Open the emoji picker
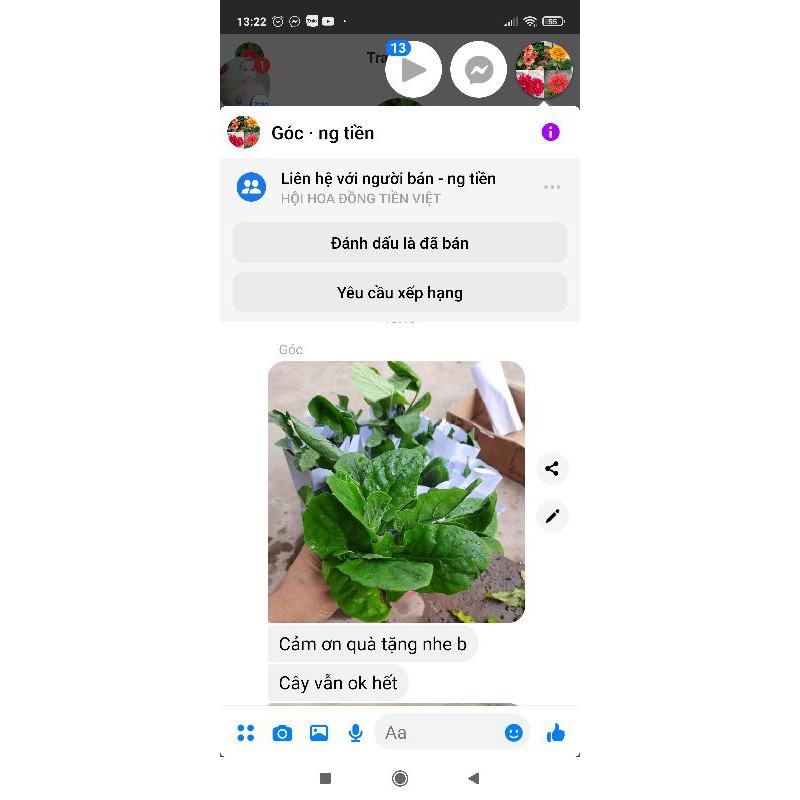This screenshot has height=800, width=800. [x=514, y=733]
